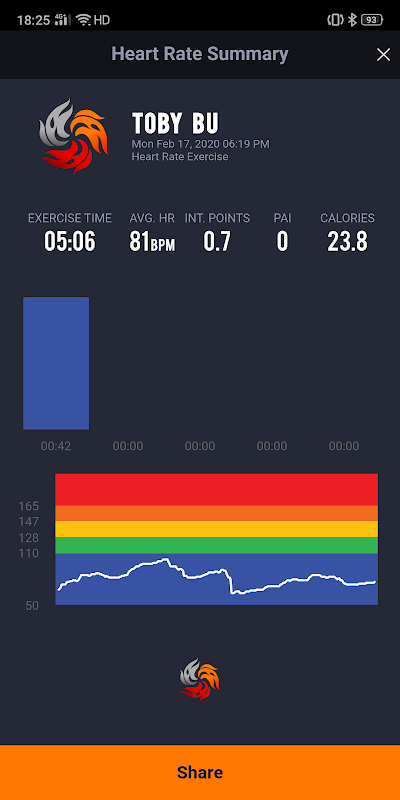Close the Heart Rate Summary screen
Screen dimensions: 400x800
[383, 55]
